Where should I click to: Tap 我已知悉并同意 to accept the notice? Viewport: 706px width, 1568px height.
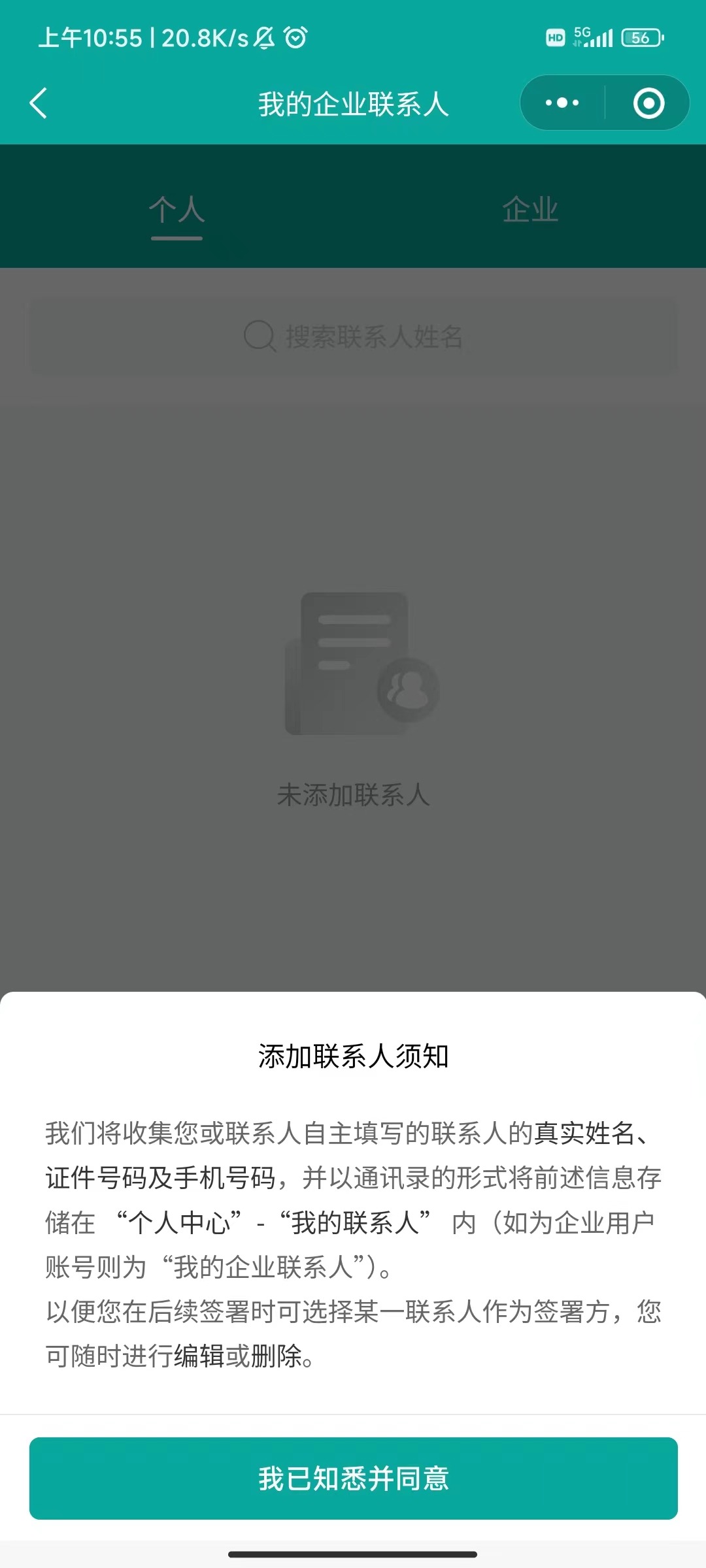pyautogui.click(x=353, y=1478)
